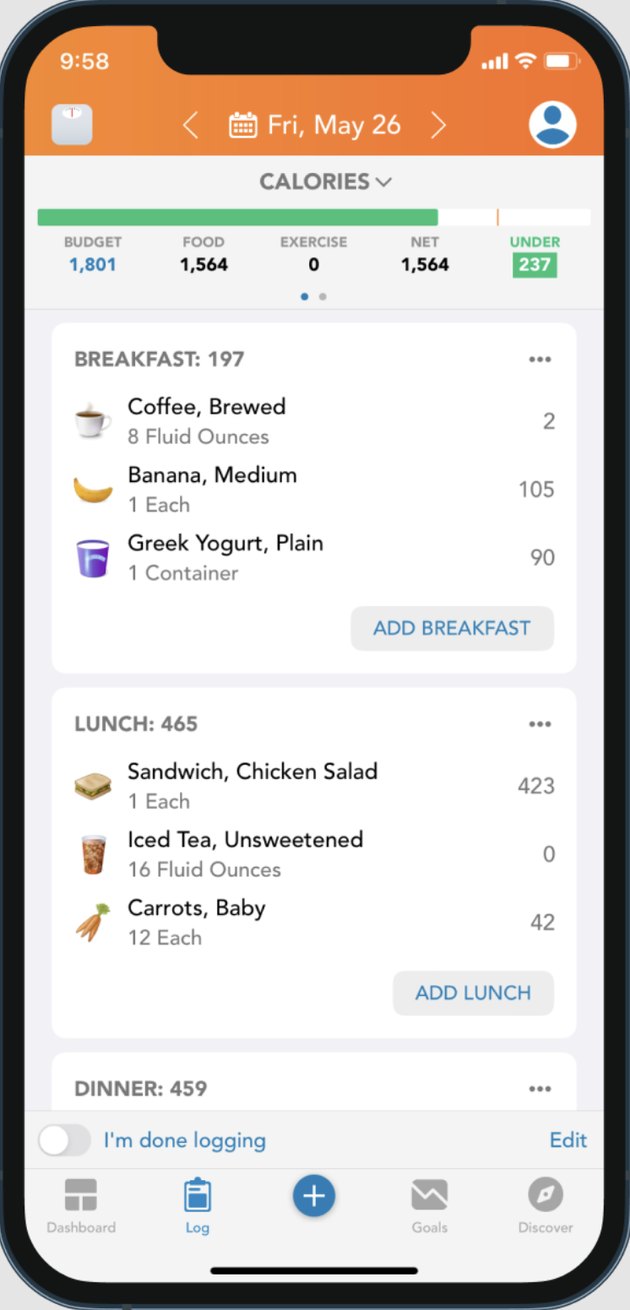Open the Coffee, Brewed entry
The width and height of the screenshot is (630, 1310).
point(314,421)
